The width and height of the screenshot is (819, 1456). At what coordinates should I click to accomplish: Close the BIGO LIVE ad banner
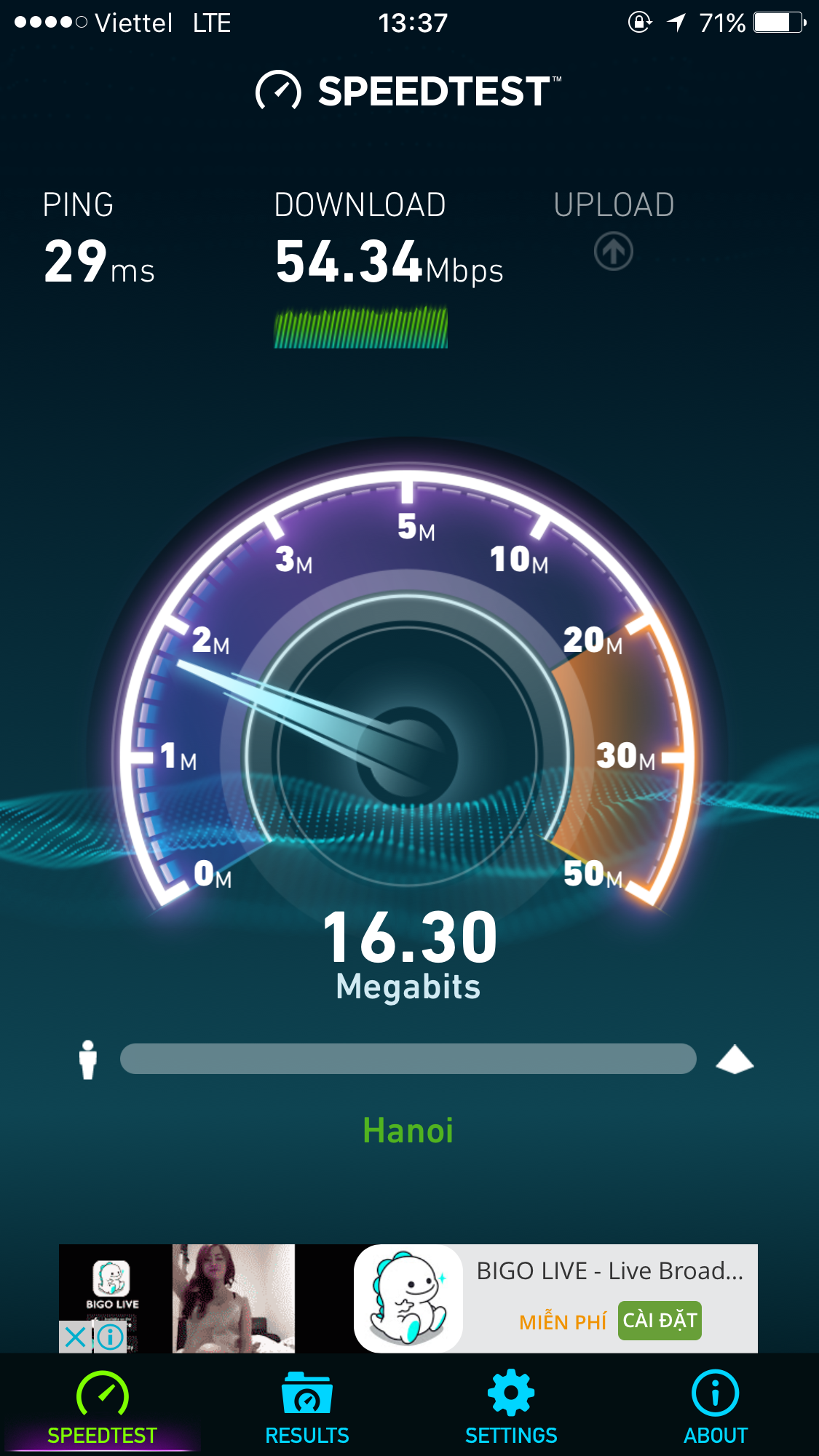(x=75, y=1337)
